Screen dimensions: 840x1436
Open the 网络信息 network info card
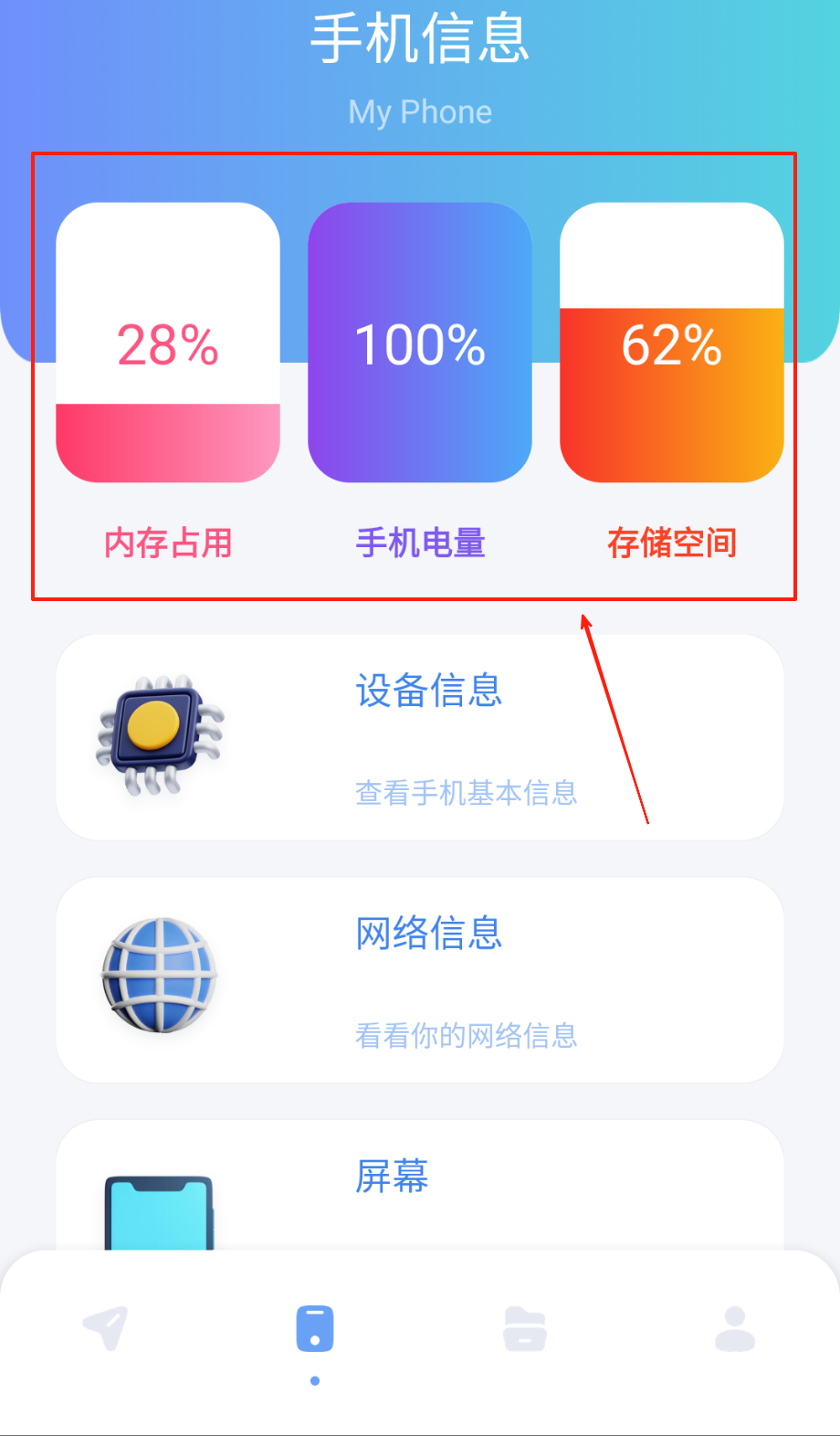(420, 979)
